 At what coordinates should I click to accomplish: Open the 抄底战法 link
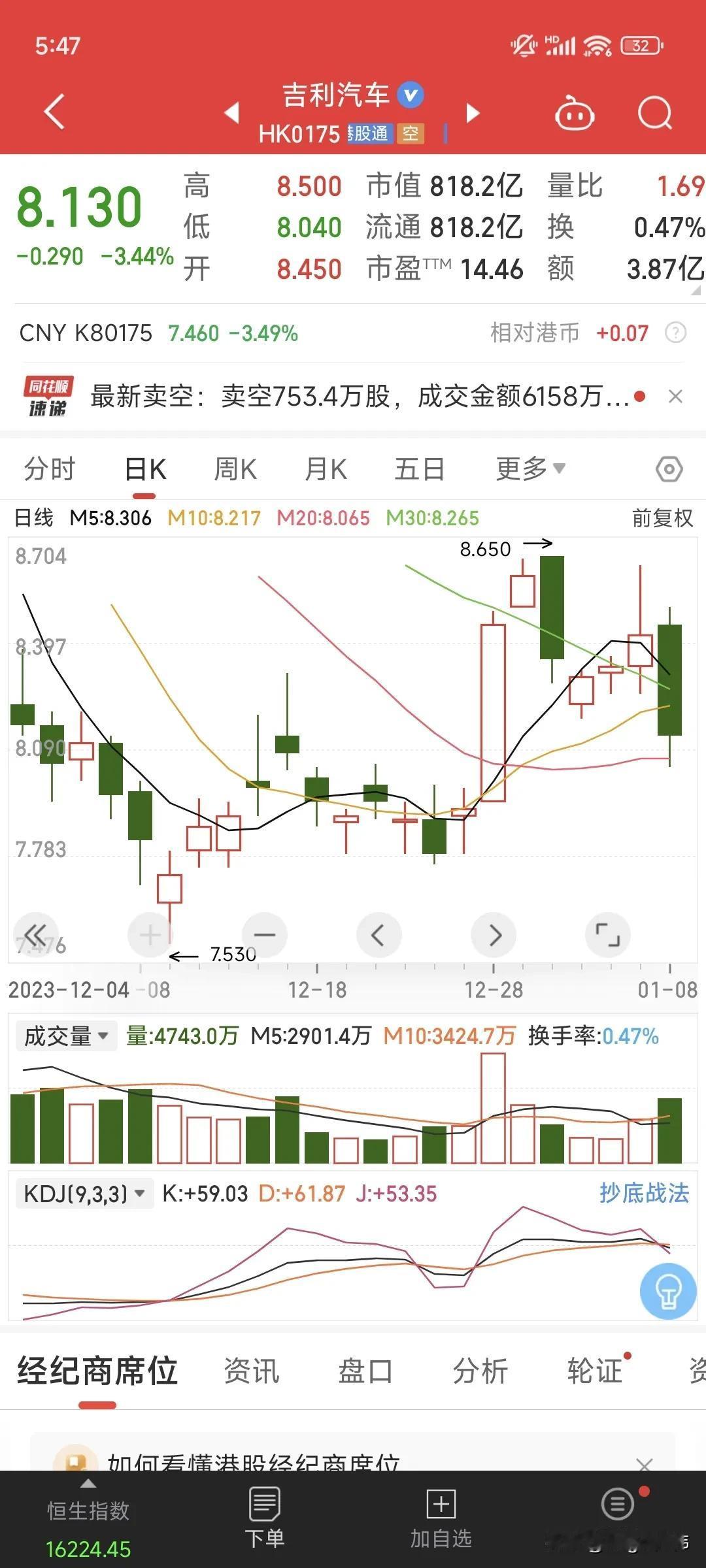(x=644, y=1193)
